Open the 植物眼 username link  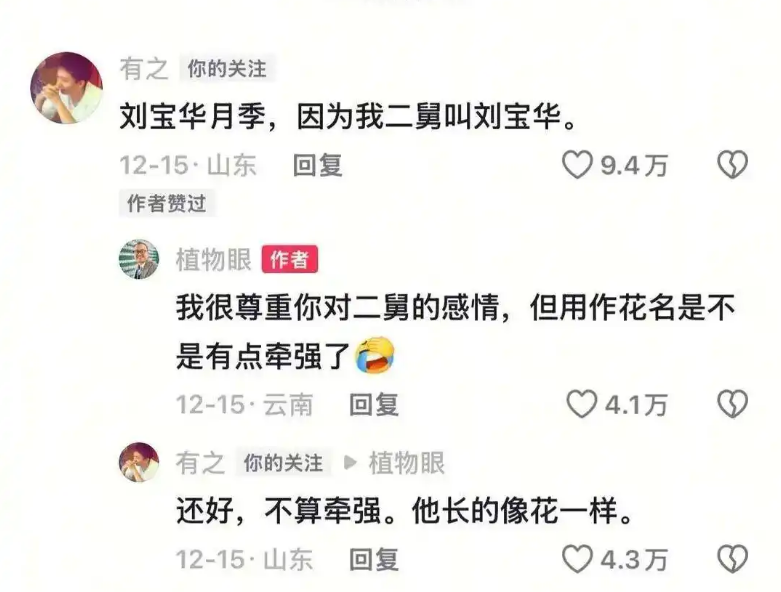tap(213, 259)
